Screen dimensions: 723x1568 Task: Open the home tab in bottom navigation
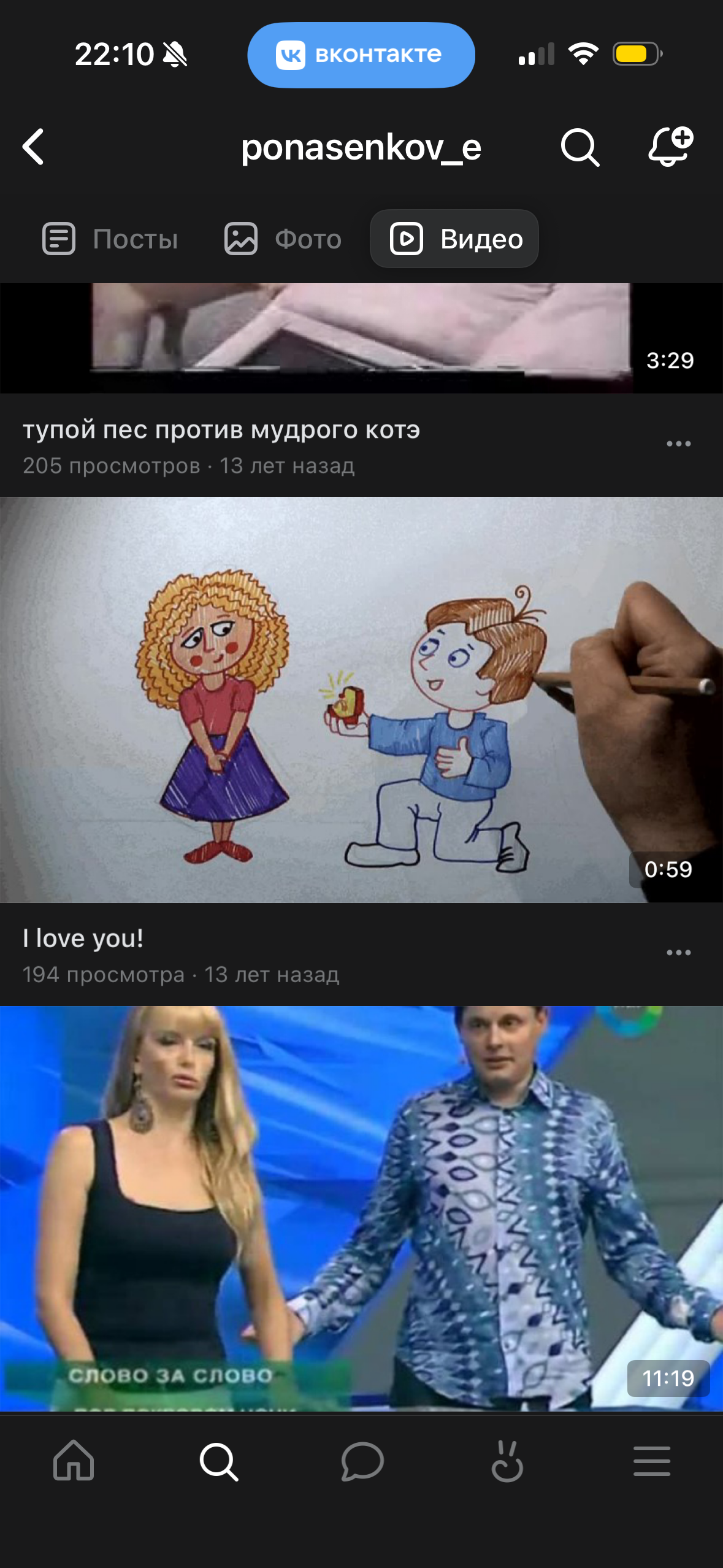[74, 1461]
